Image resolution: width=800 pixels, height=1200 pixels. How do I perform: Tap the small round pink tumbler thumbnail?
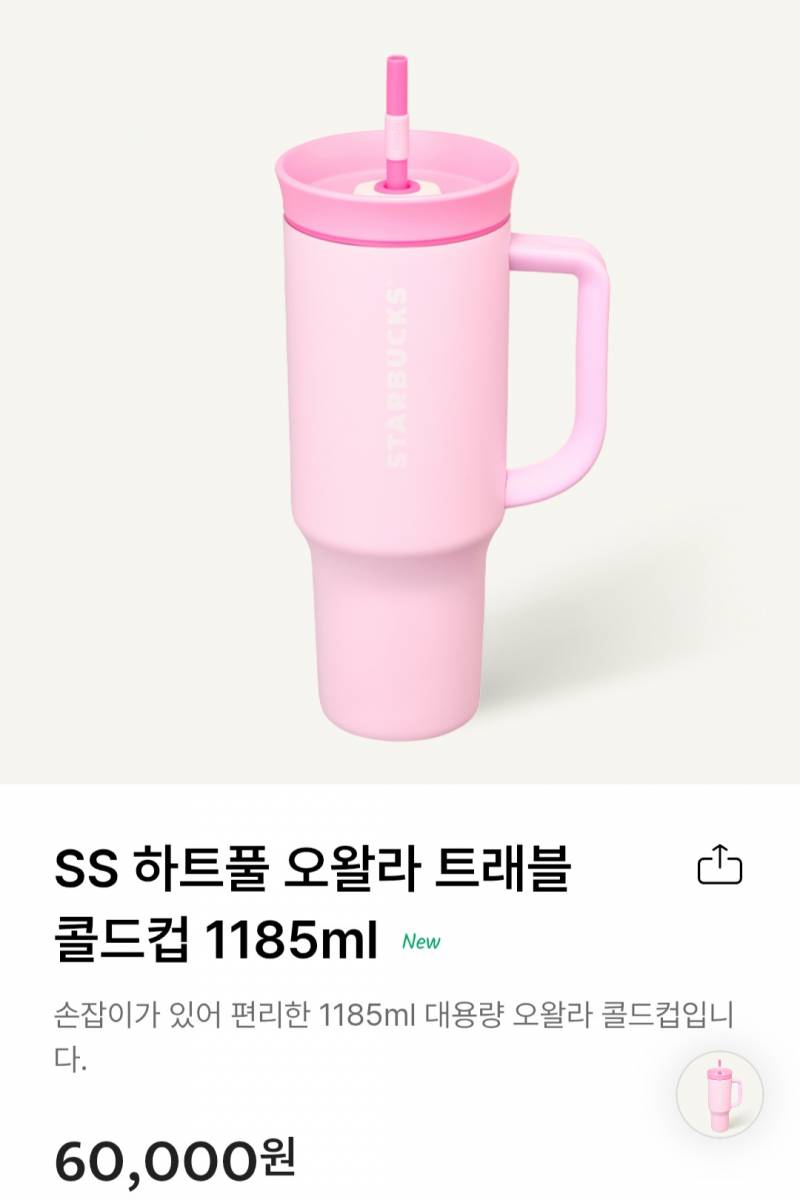point(719,1095)
